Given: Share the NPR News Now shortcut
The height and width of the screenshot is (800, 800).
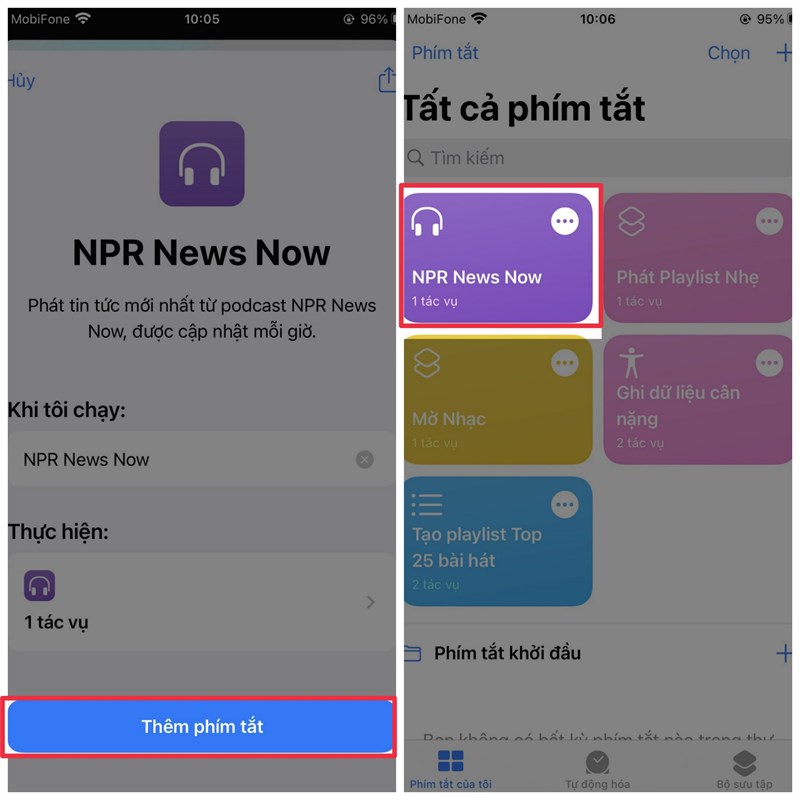Looking at the screenshot, I should point(387,80).
